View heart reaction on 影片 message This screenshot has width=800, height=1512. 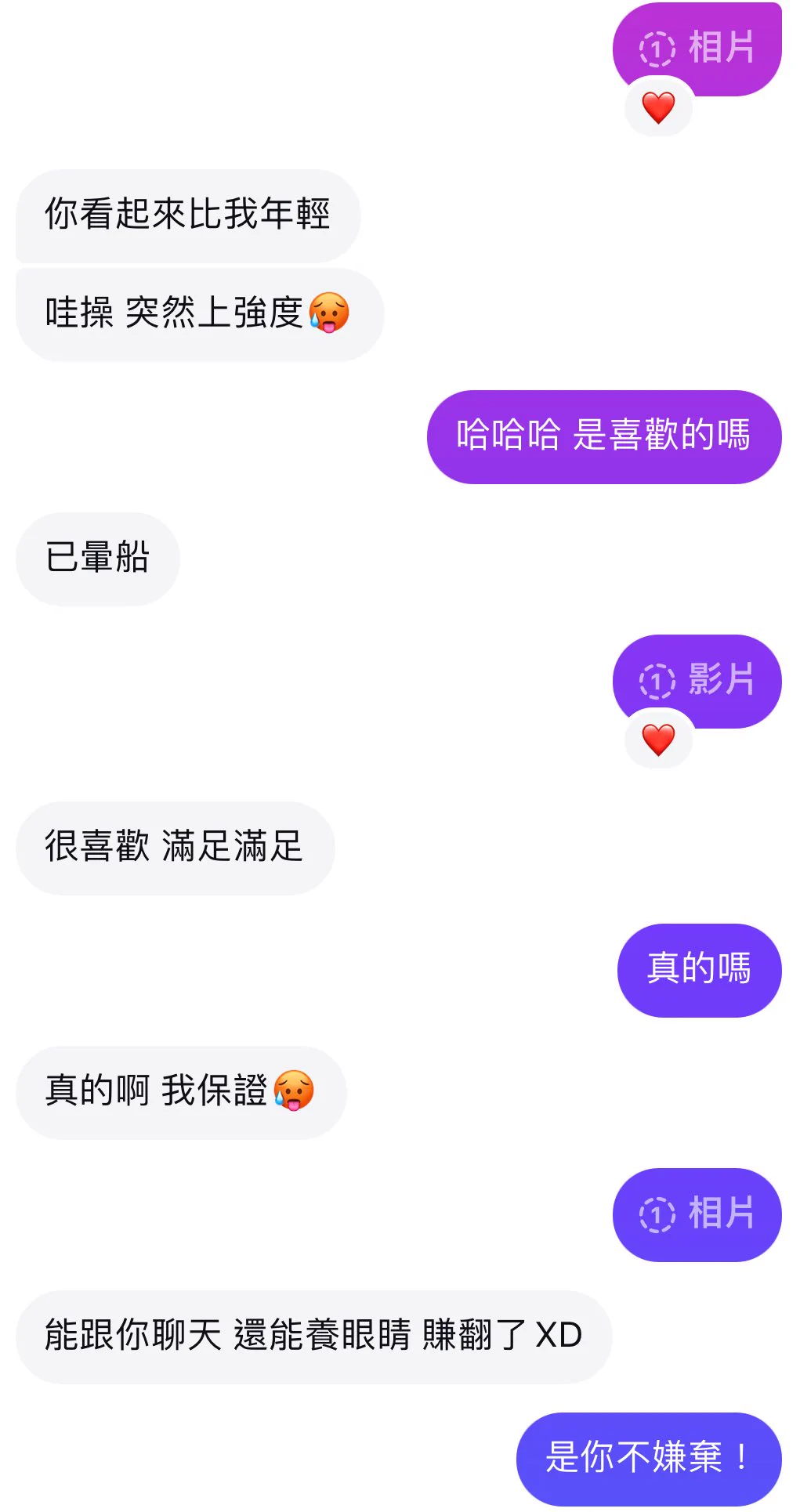point(658,740)
